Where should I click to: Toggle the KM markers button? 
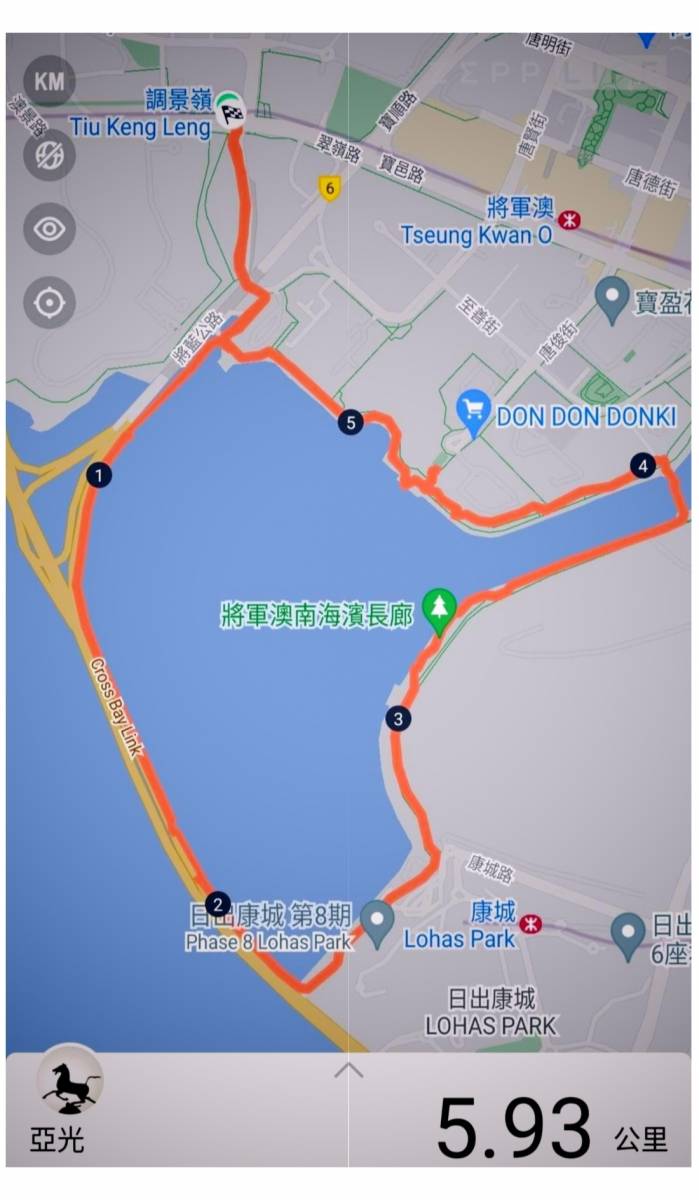point(49,81)
